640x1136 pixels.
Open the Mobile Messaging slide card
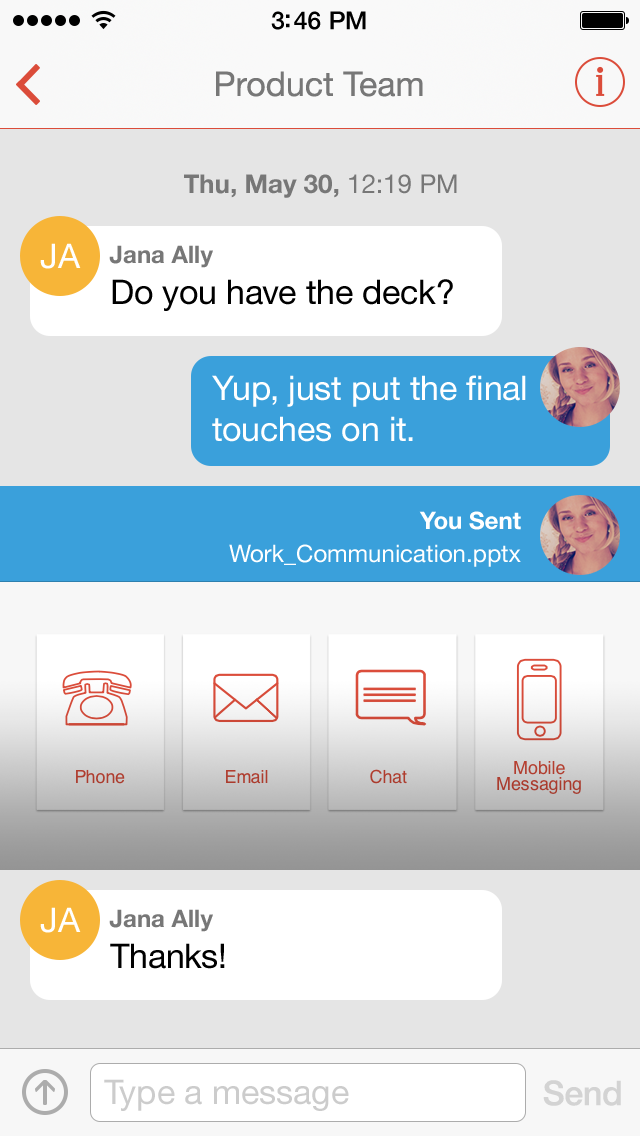coord(539,722)
